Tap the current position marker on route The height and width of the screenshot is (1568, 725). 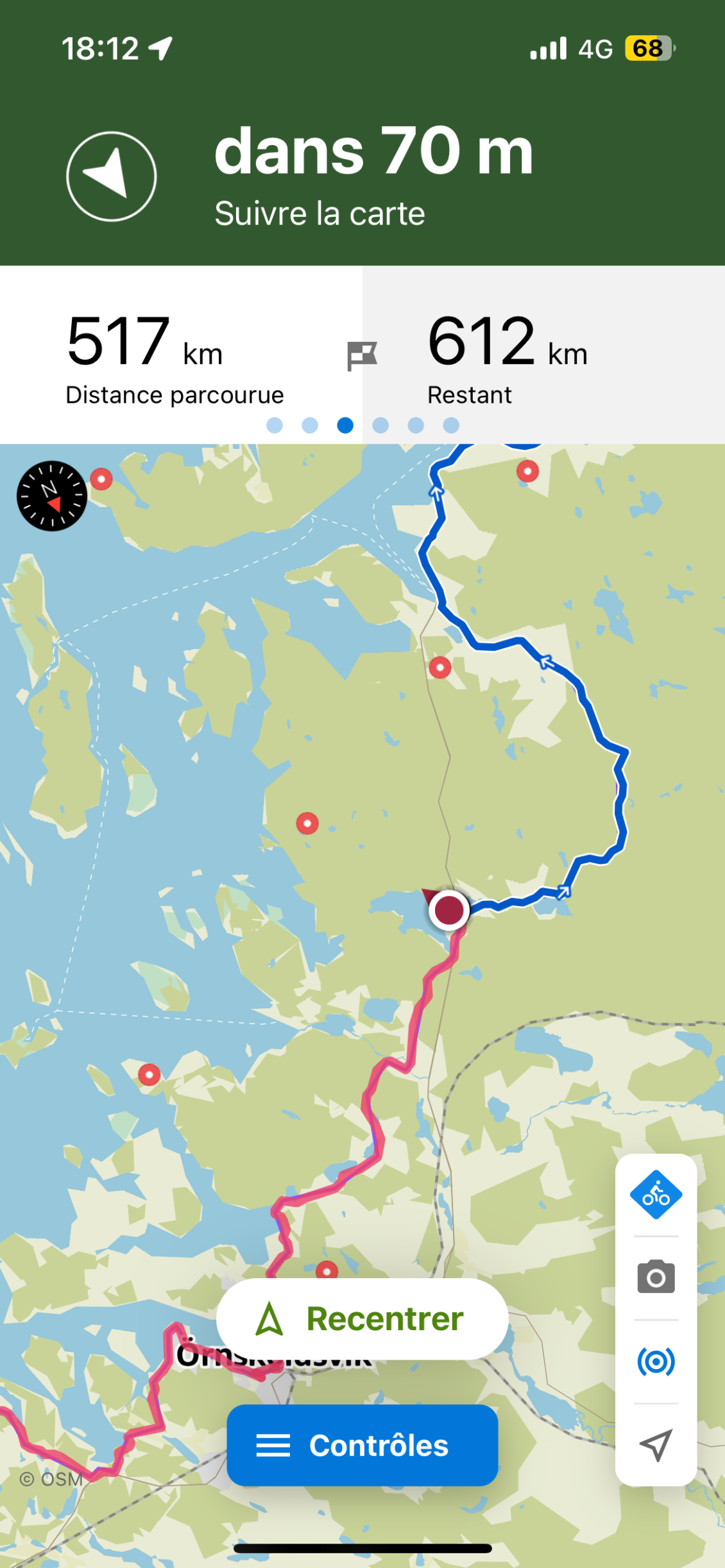[448, 909]
